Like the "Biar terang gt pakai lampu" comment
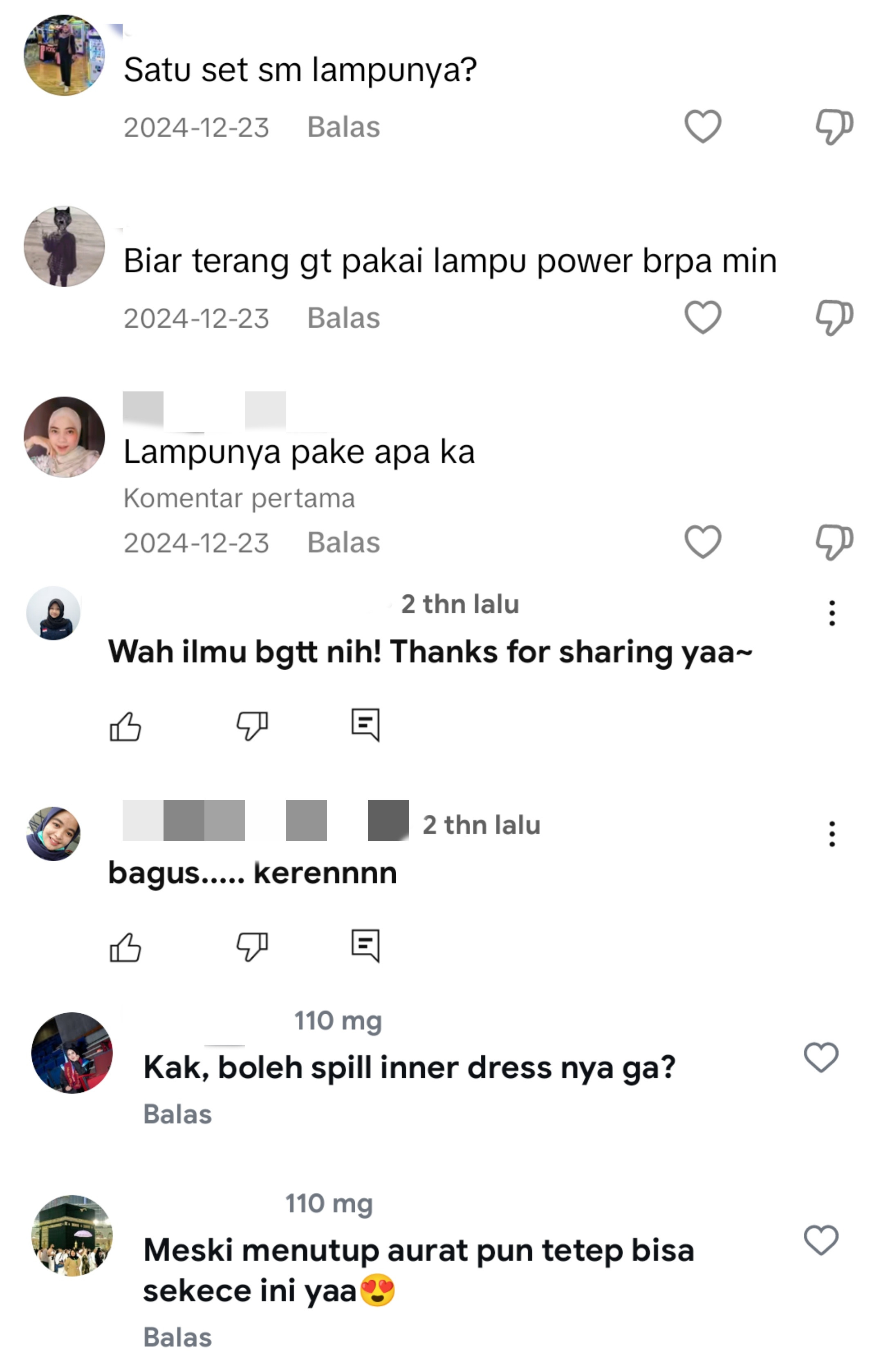Screen dimensions: 883x1372 click(702, 317)
